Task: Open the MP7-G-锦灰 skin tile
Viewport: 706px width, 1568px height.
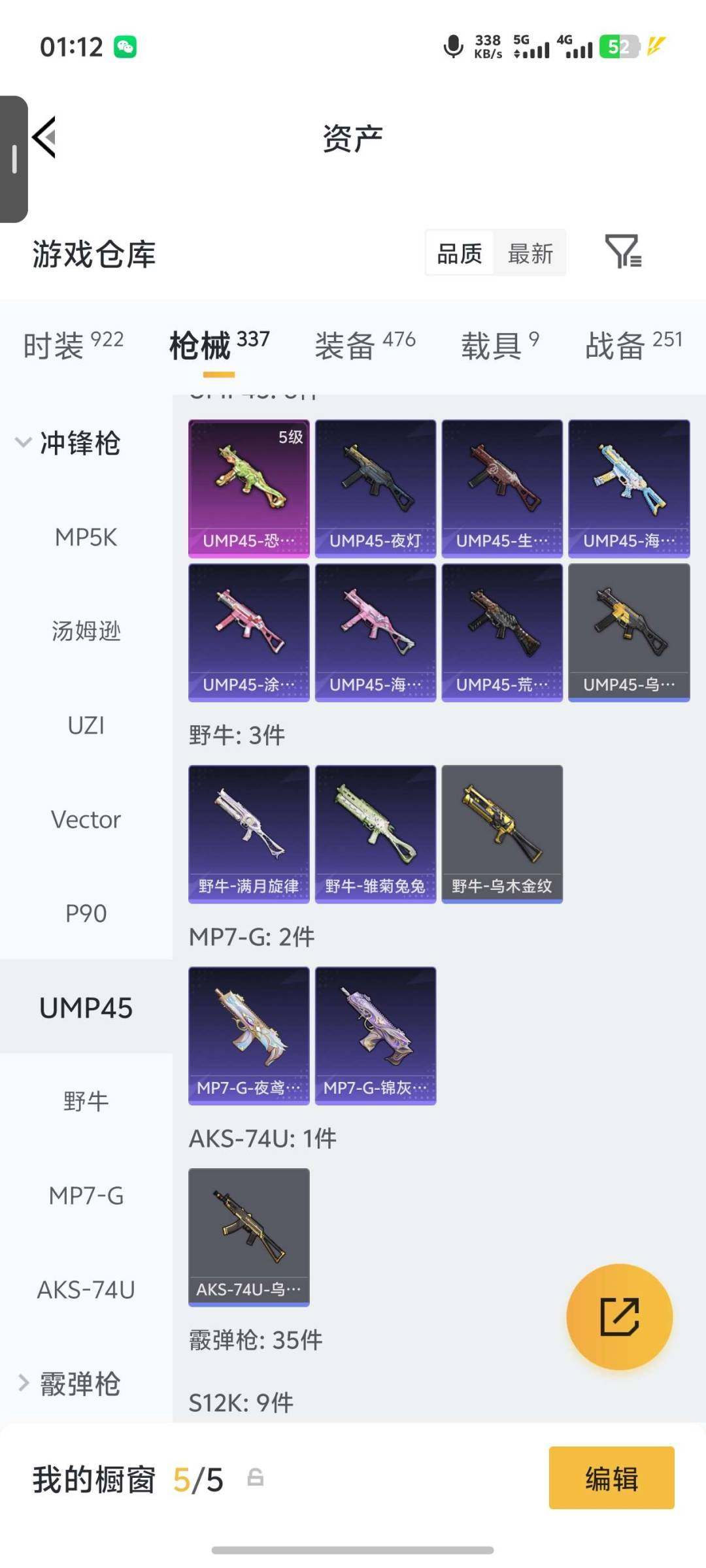Action: click(375, 1036)
